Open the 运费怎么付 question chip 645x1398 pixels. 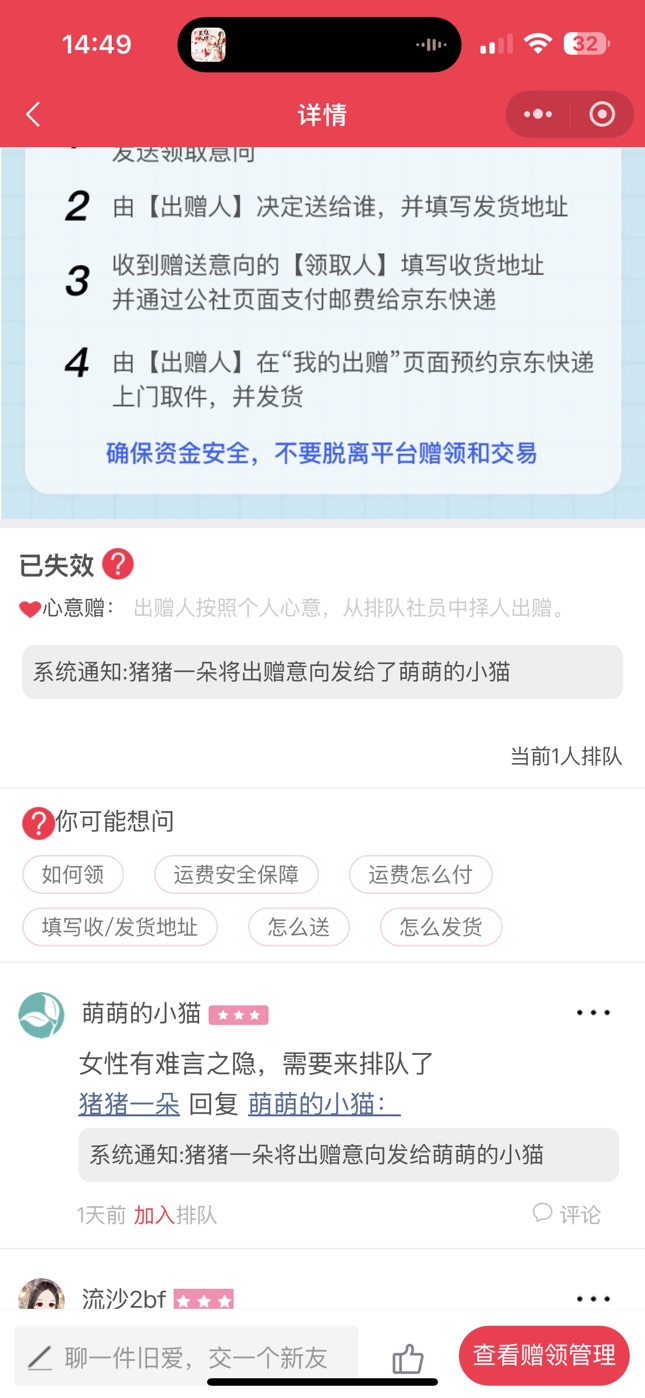click(x=420, y=875)
